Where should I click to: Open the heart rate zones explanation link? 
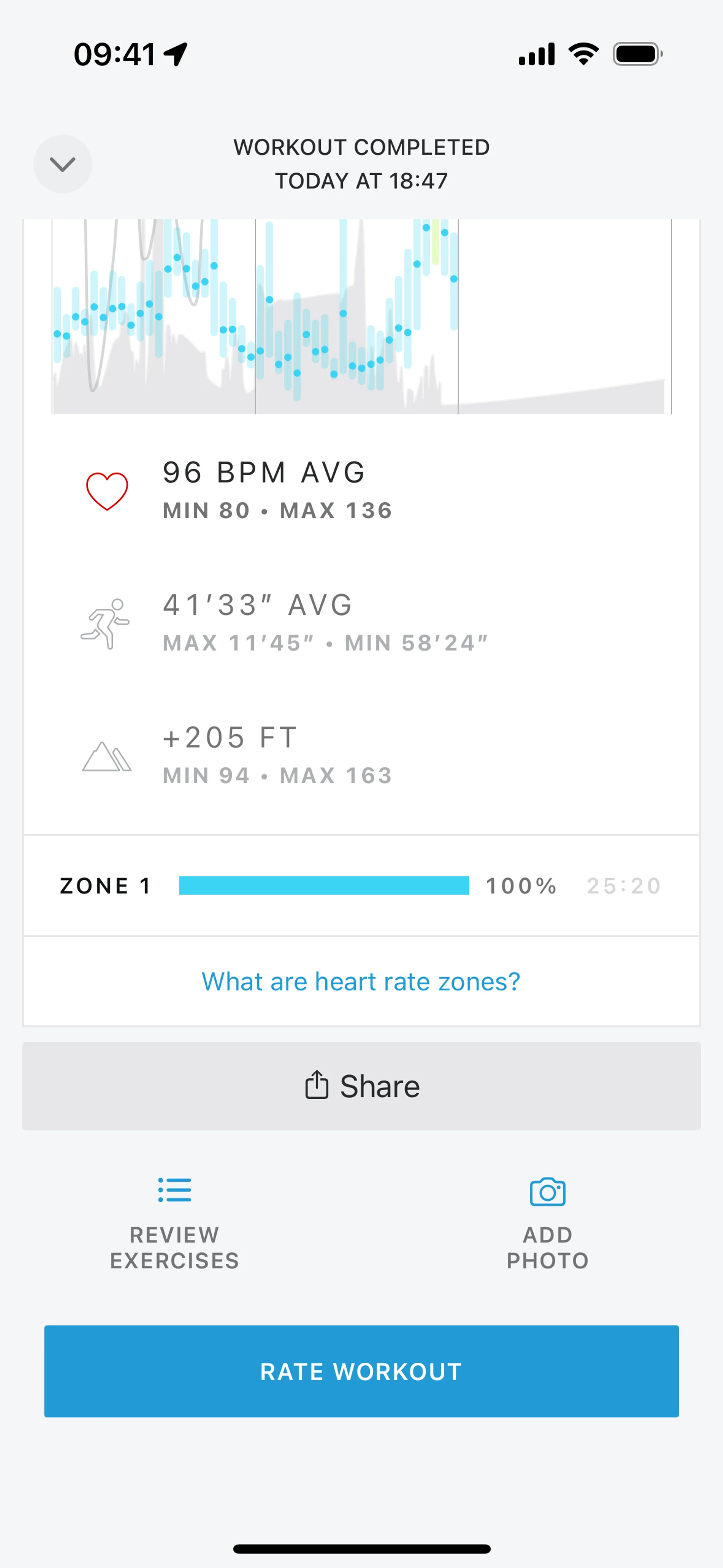(361, 981)
